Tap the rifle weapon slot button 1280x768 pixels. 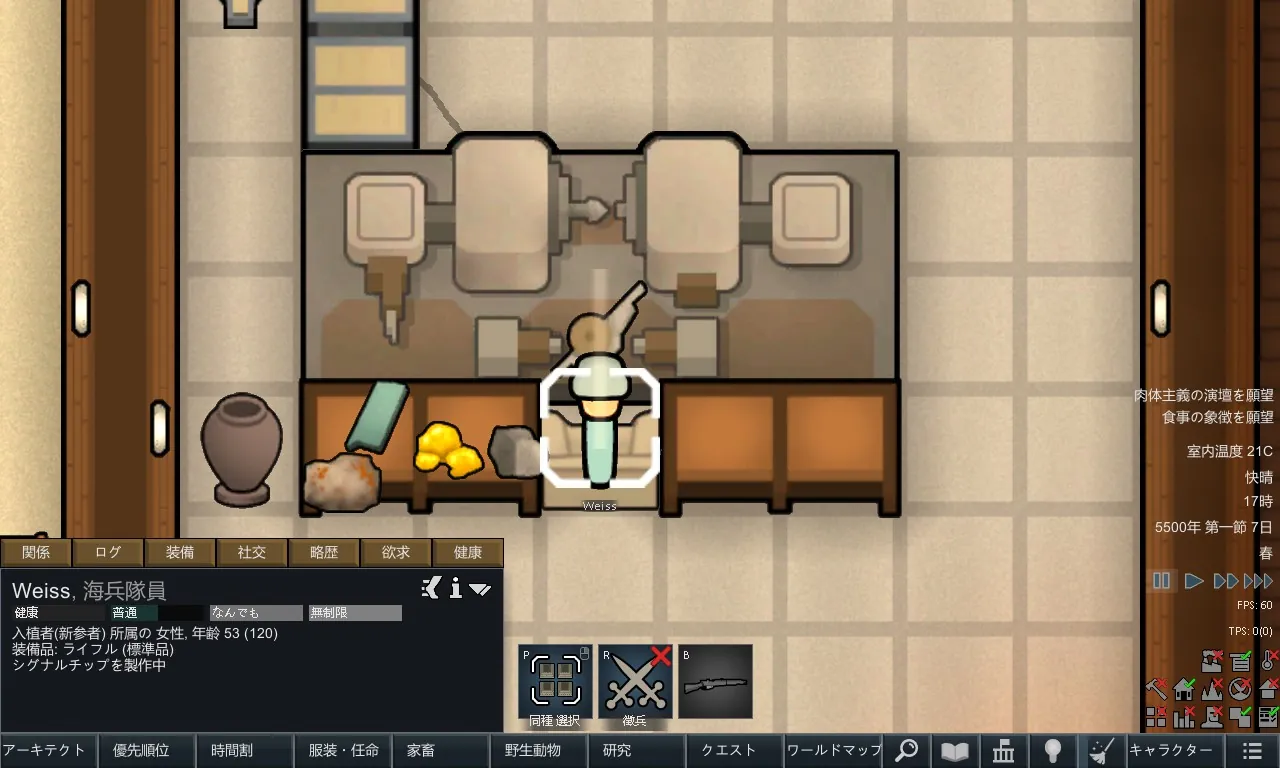click(715, 682)
